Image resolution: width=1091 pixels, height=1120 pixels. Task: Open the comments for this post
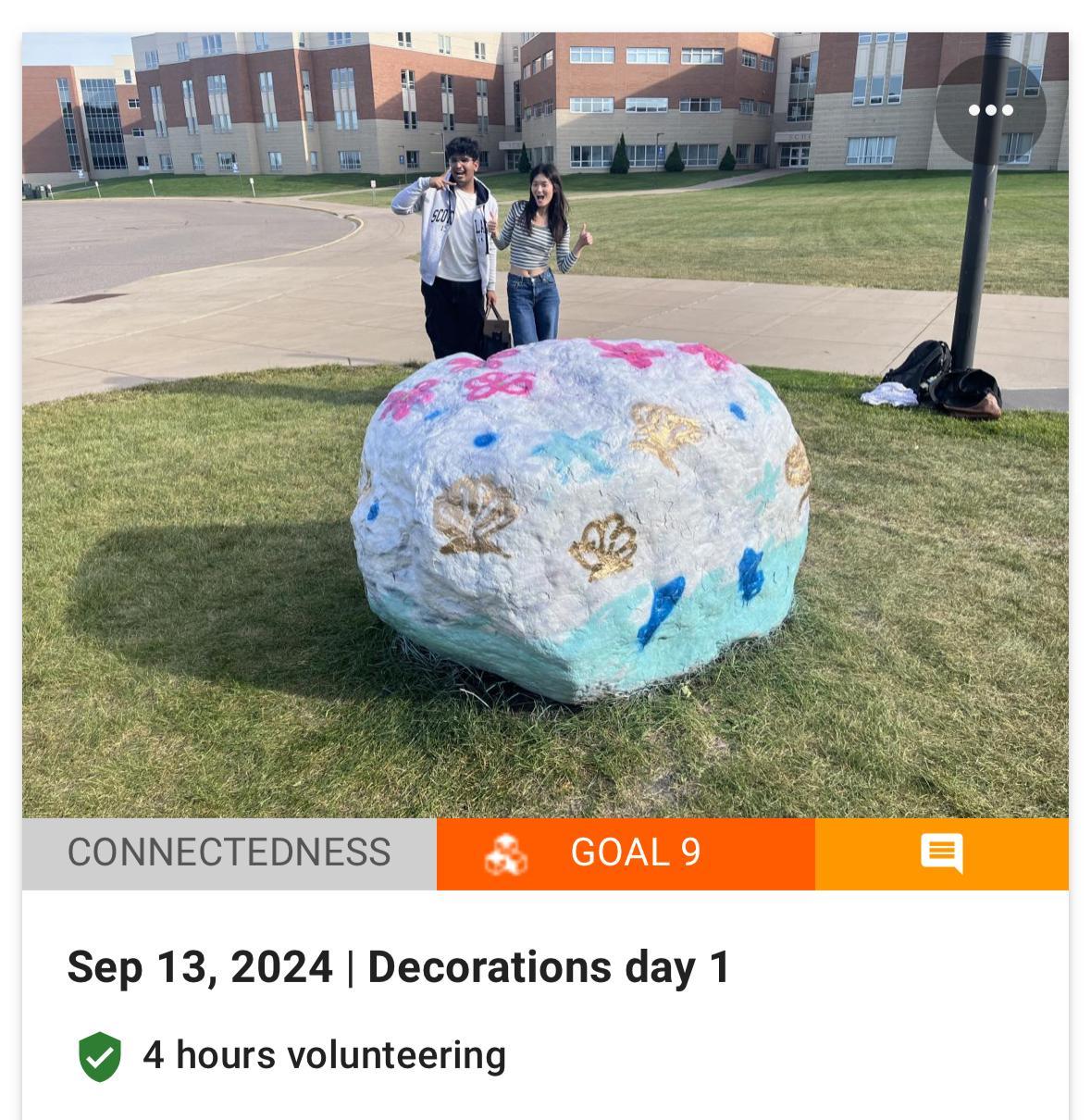(x=941, y=853)
